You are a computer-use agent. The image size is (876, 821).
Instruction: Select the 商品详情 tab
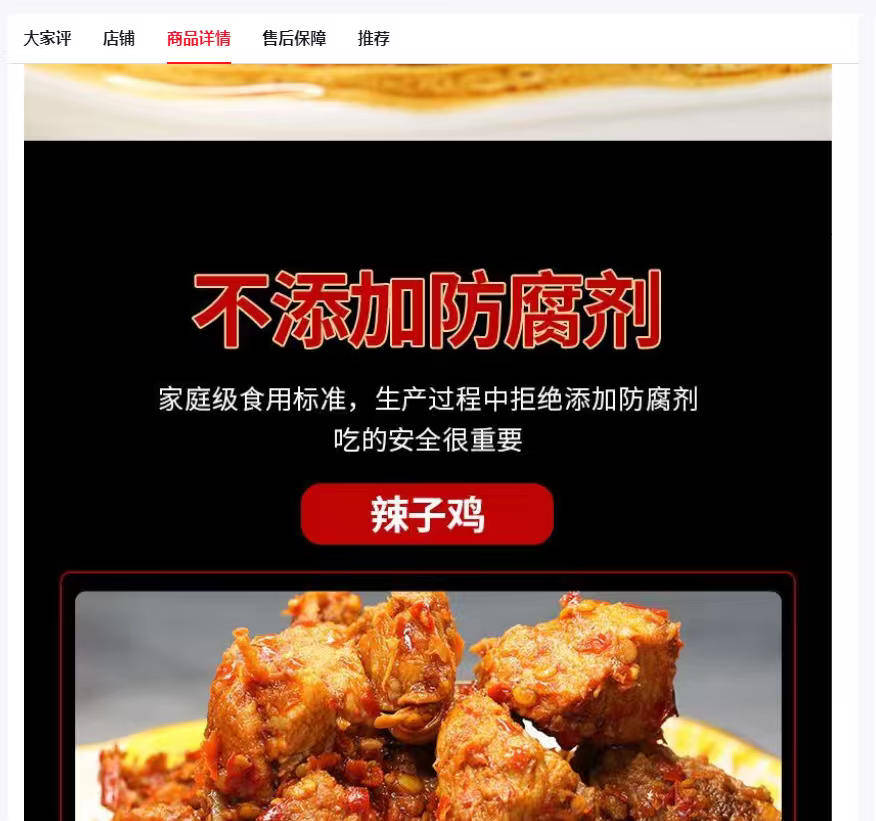pos(198,39)
